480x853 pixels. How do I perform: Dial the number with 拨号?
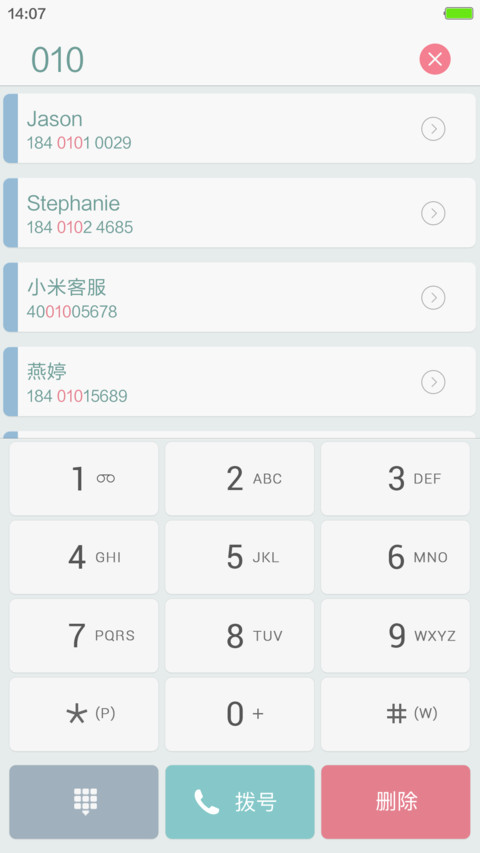pyautogui.click(x=239, y=802)
